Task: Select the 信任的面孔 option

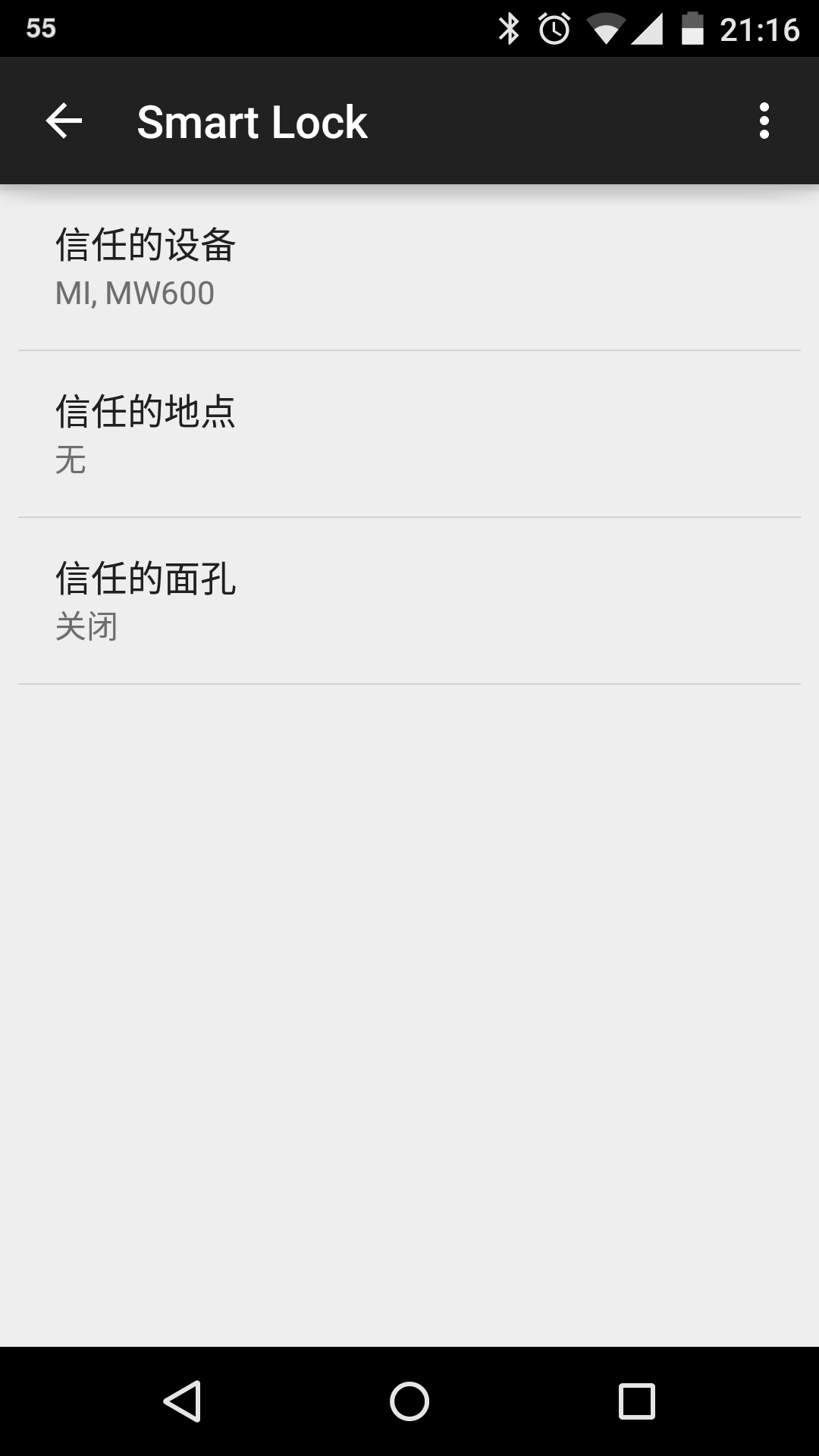Action: (x=409, y=601)
